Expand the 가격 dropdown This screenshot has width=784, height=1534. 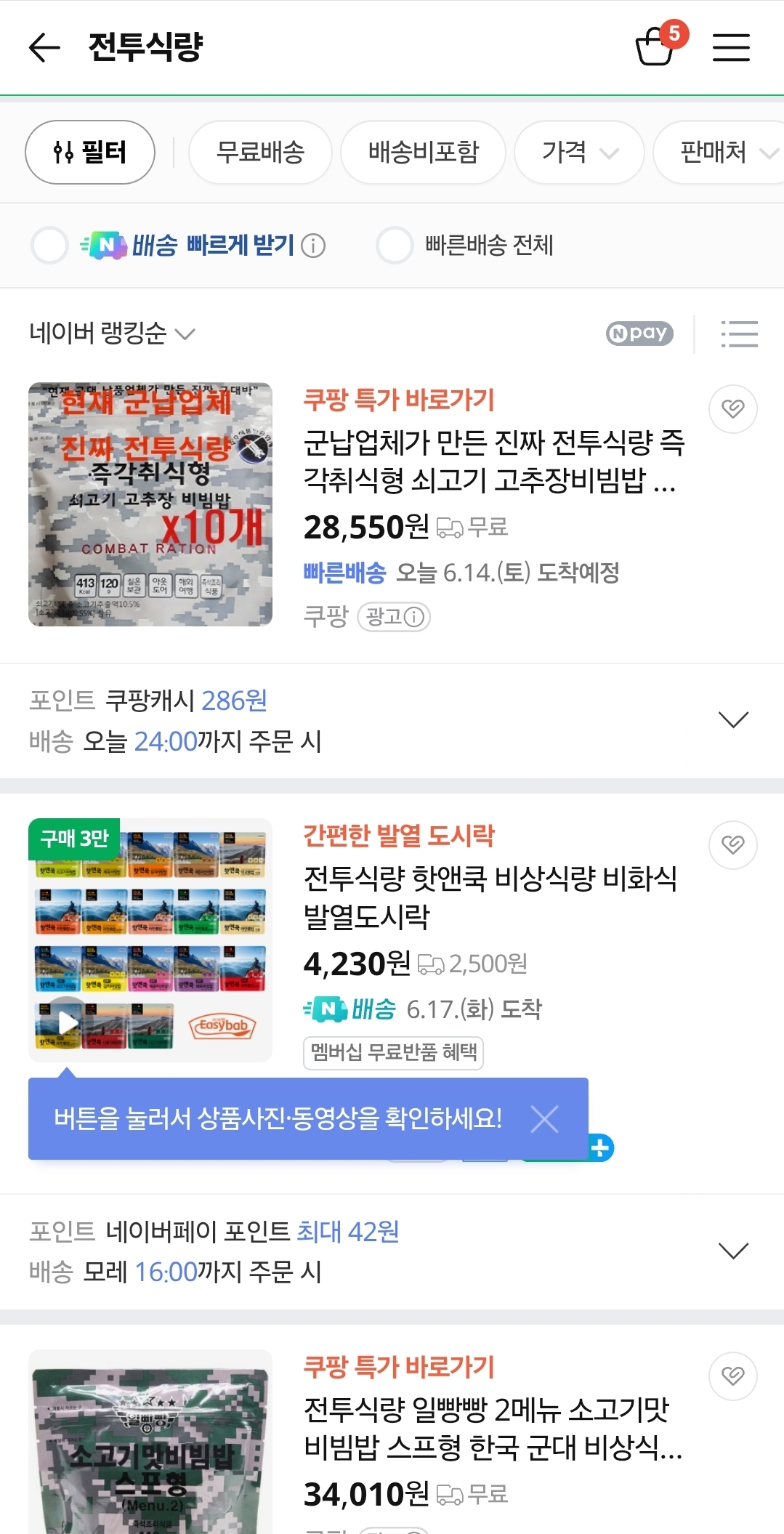point(579,153)
